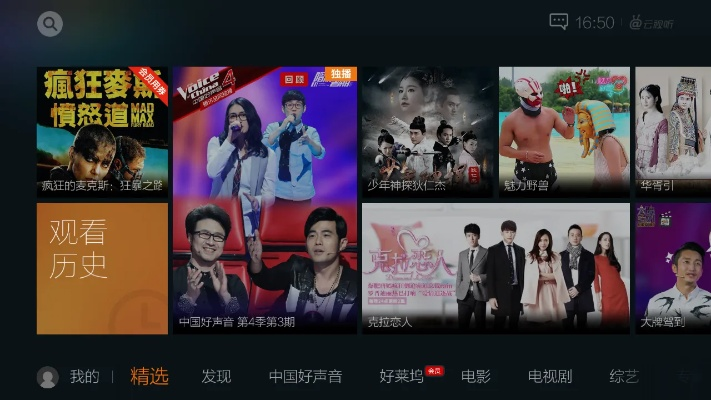Select the 精选 tab
This screenshot has width=711, height=400.
click(149, 377)
